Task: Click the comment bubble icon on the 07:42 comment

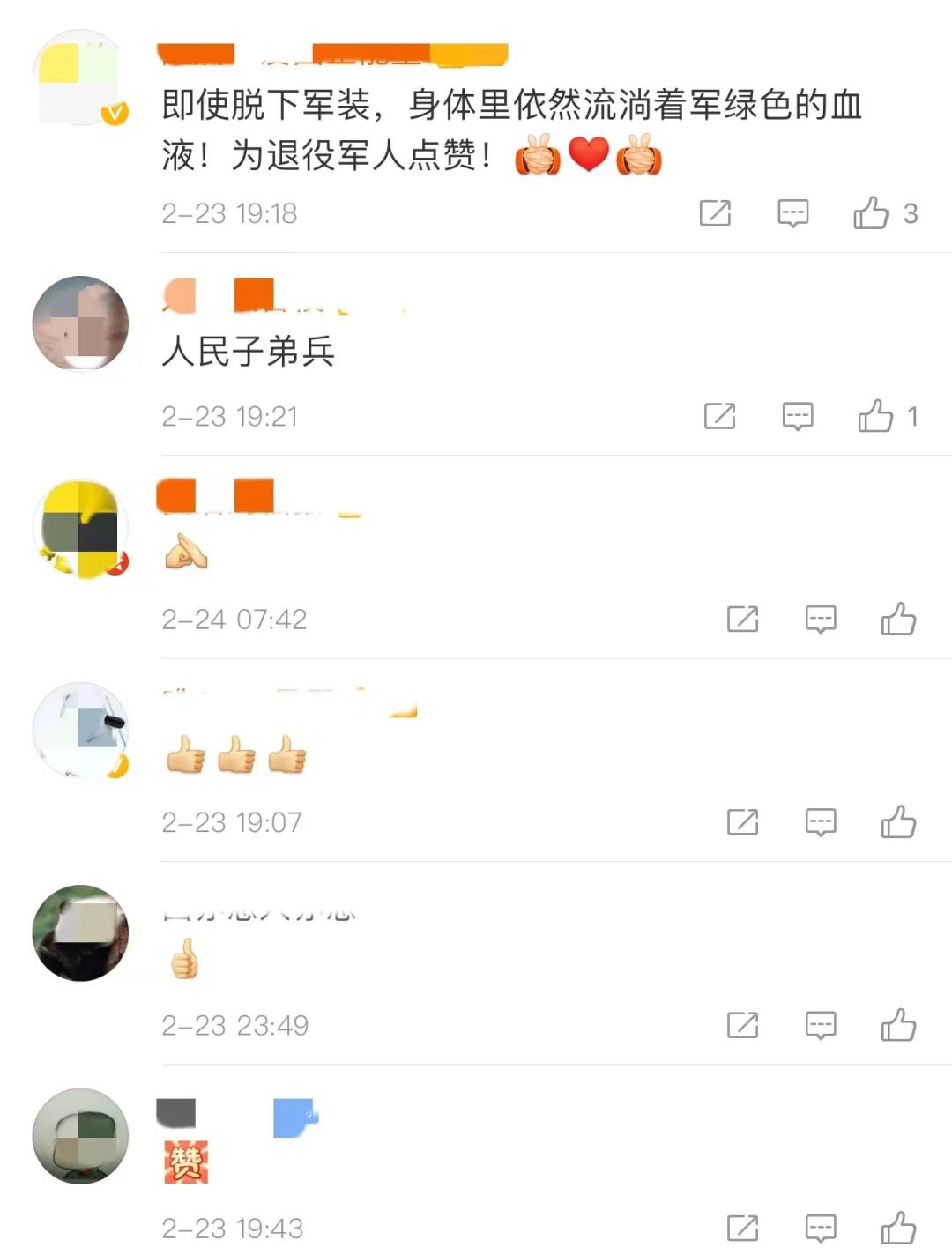Action: click(821, 619)
